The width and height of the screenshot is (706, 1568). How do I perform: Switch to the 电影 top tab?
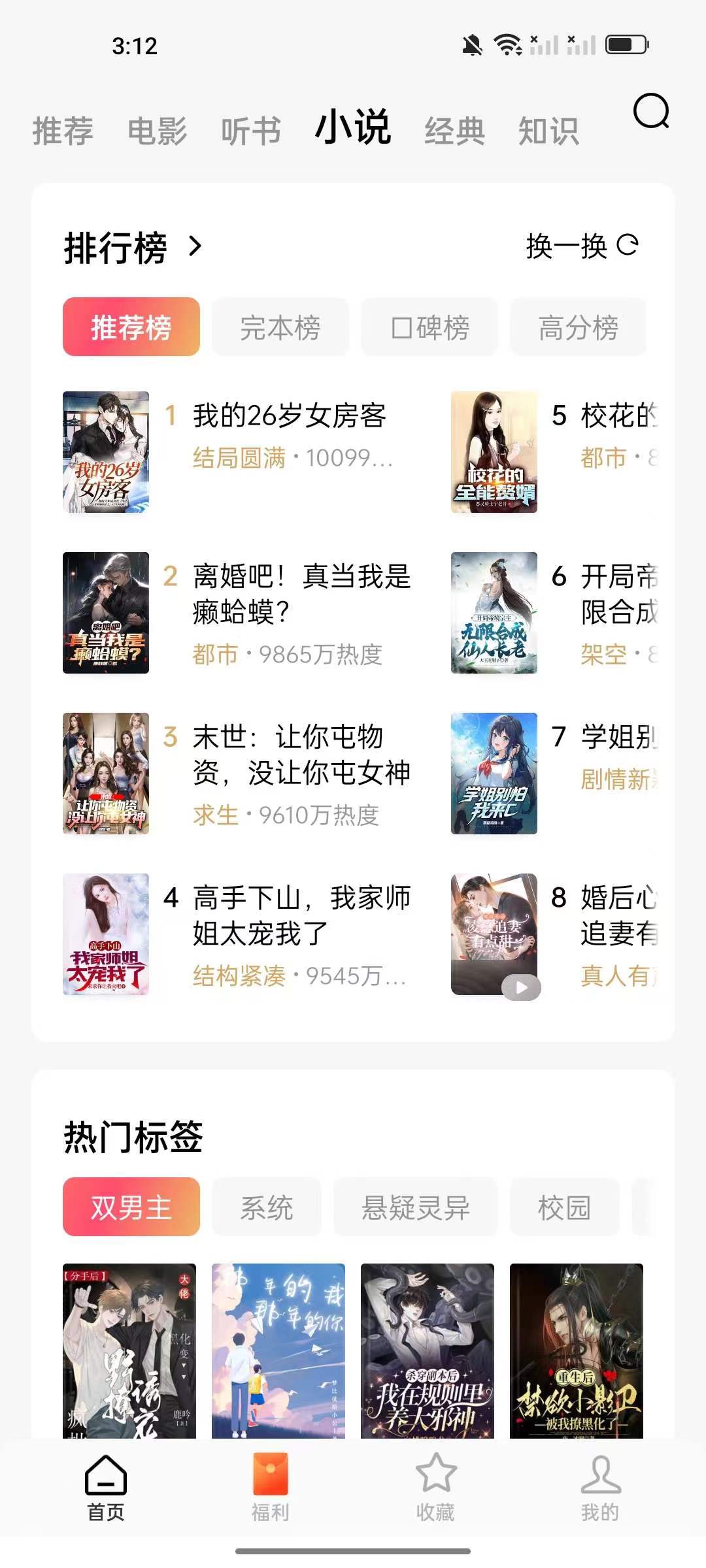[x=157, y=131]
